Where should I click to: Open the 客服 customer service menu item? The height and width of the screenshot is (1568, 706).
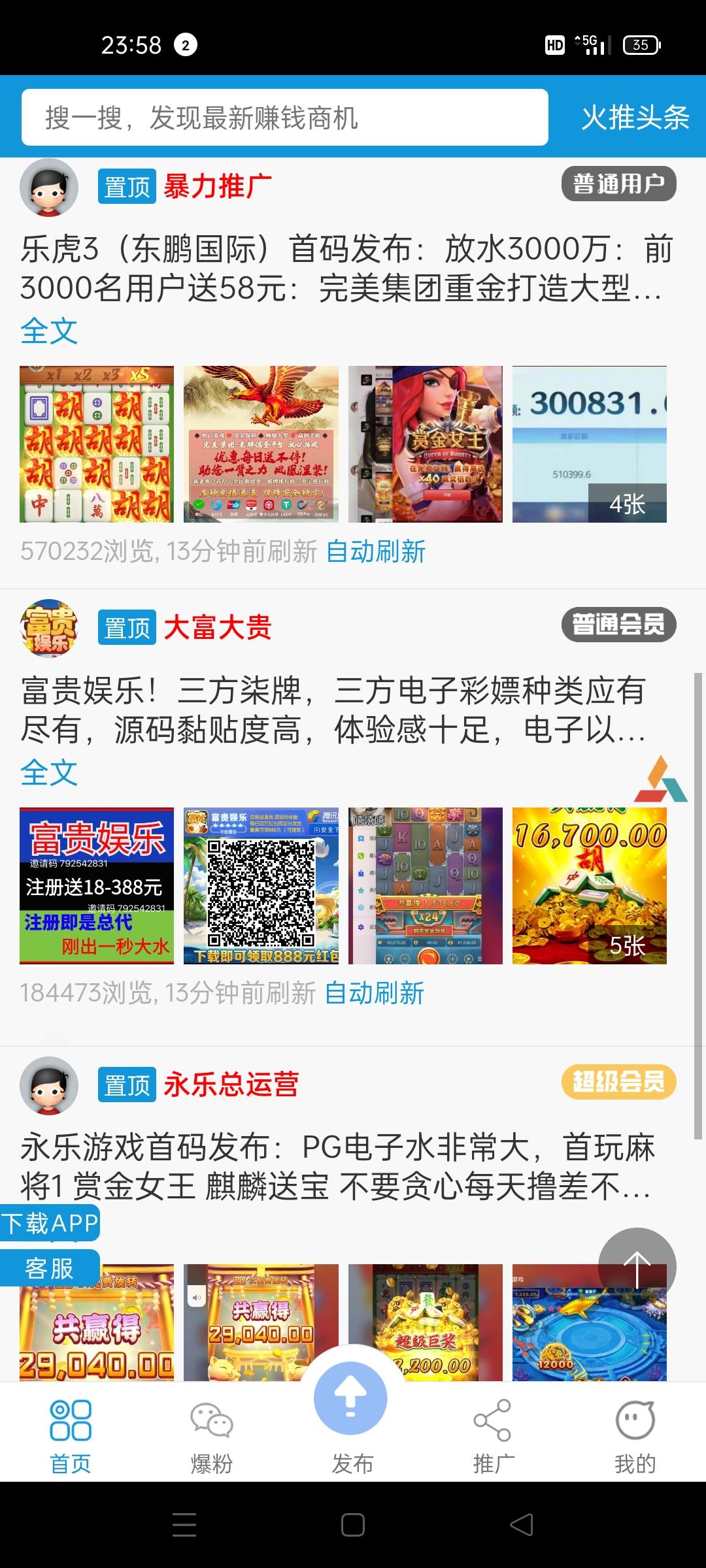(x=49, y=1266)
